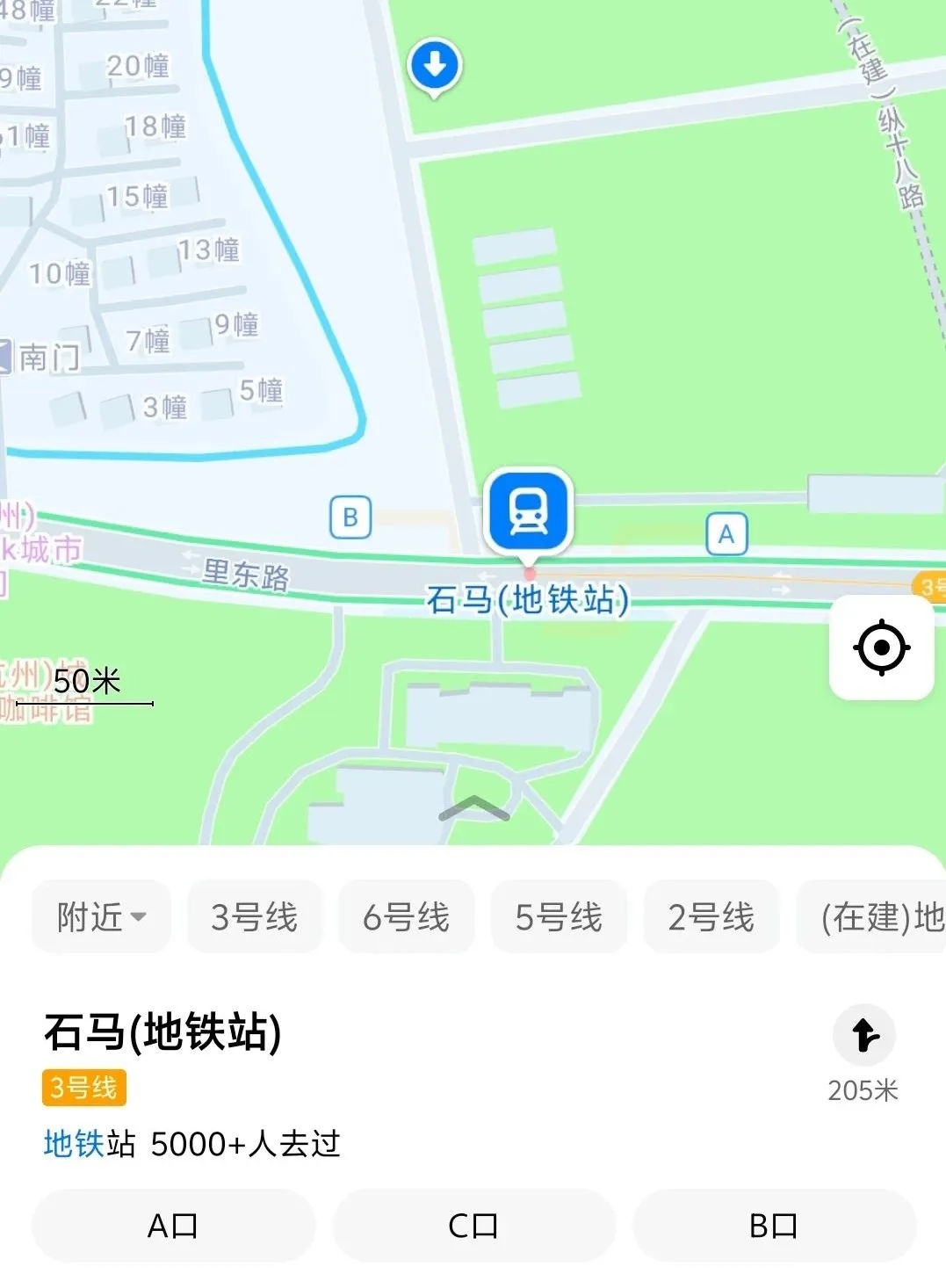Expand the bottom panel with the chevron handle
The image size is (946, 1288).
coord(473,808)
